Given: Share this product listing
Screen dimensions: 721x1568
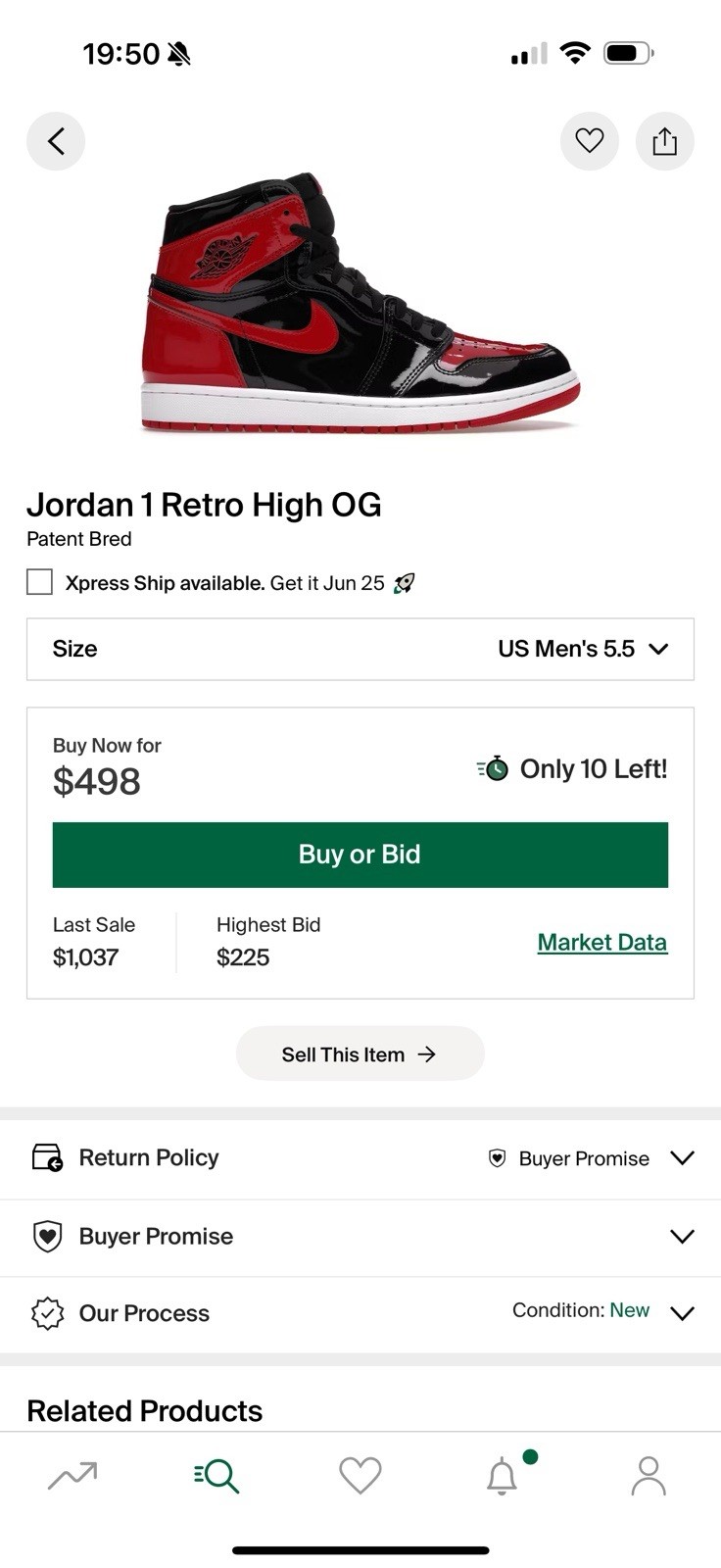Looking at the screenshot, I should [664, 141].
